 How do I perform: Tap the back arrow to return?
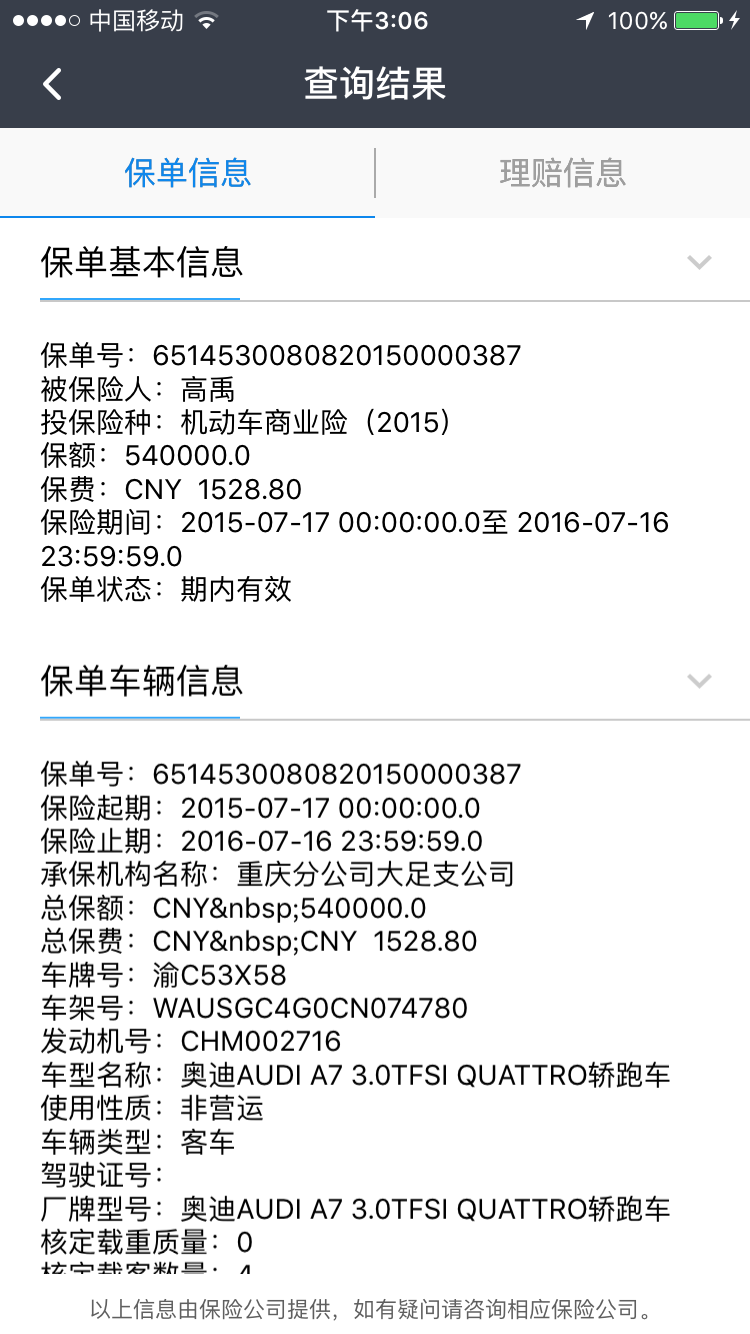coord(51,84)
